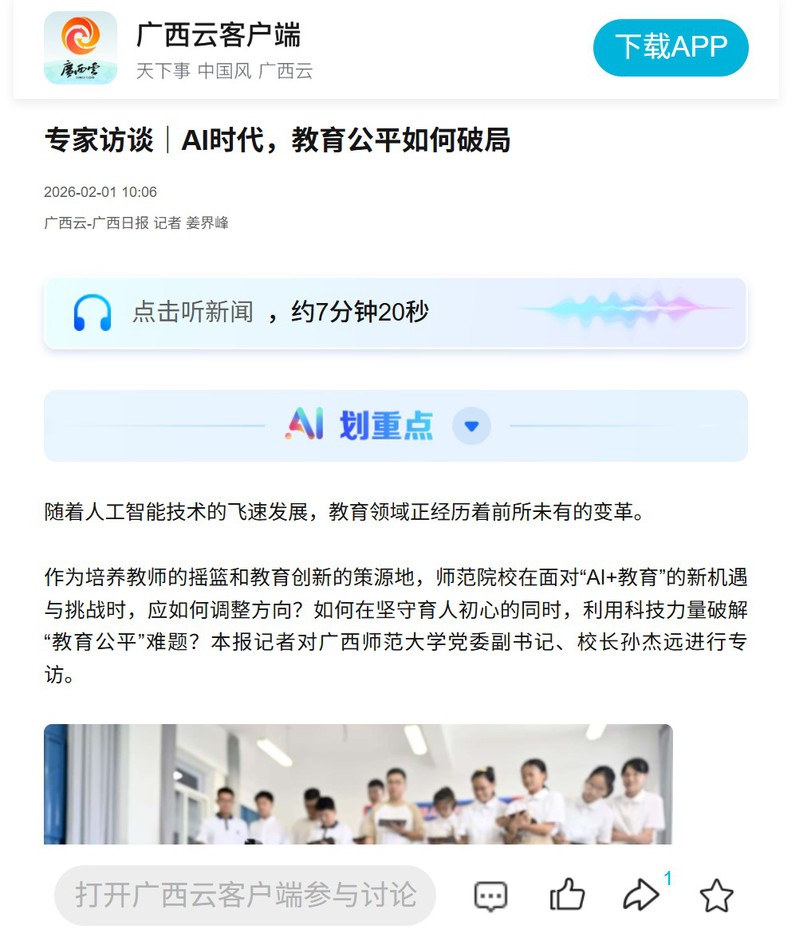Image resolution: width=799 pixels, height=941 pixels.
Task: Play the audio news via 点击听新闻
Action: point(93,312)
